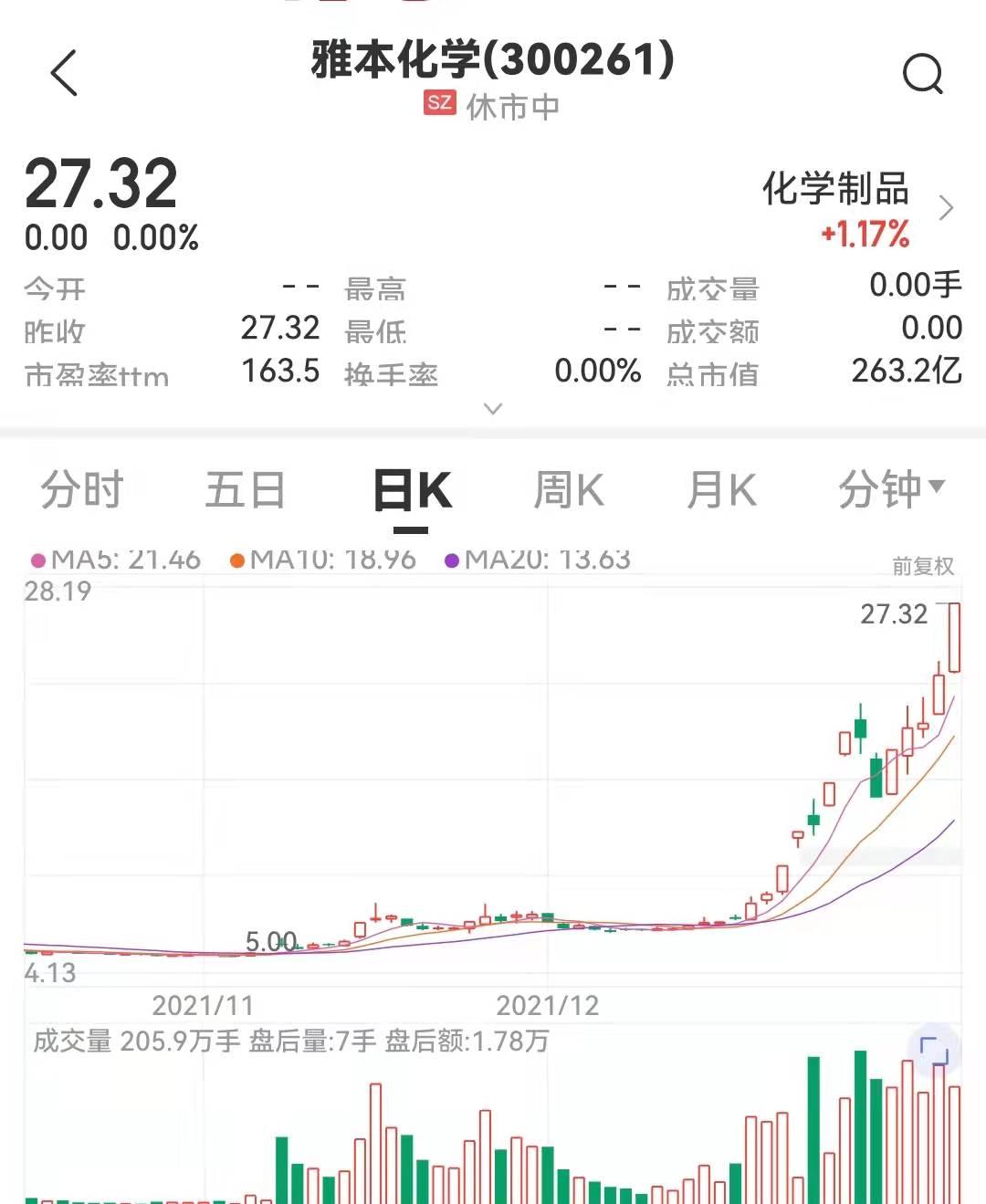The width and height of the screenshot is (986, 1204).
Task: Tap the 五日 five-day chart option
Action: (246, 489)
